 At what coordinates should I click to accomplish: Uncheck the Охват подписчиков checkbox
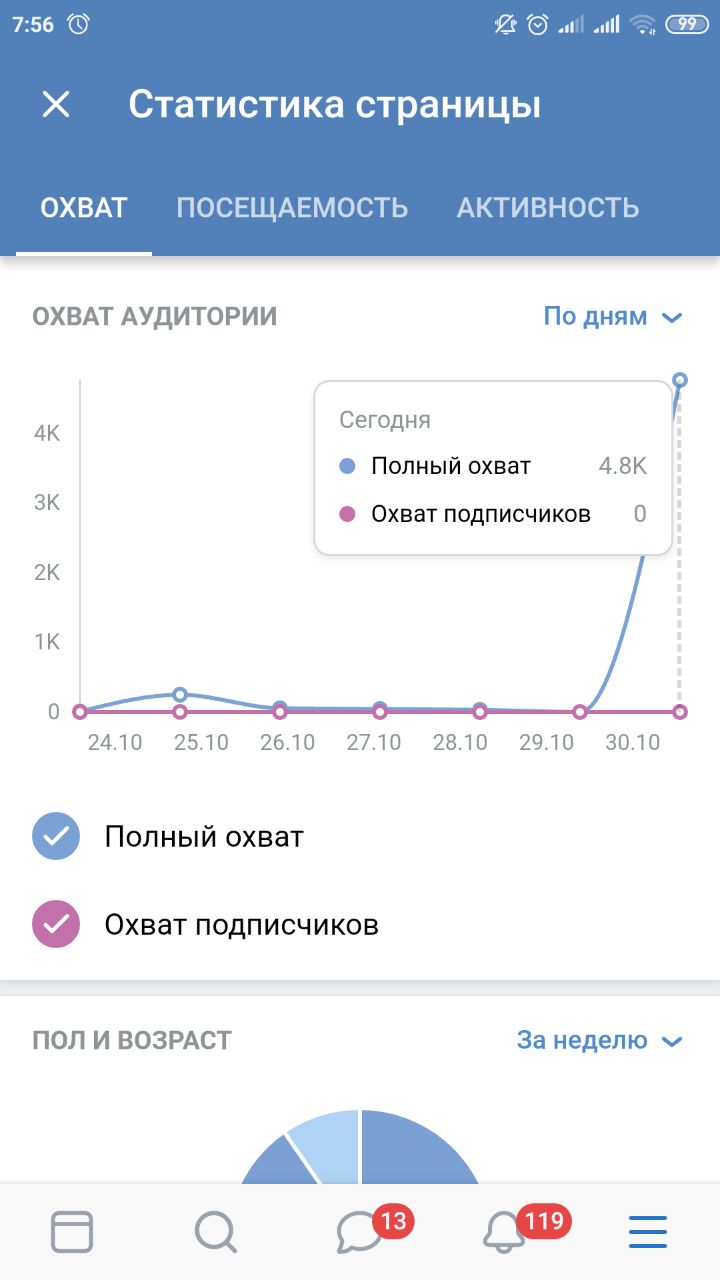tap(56, 924)
